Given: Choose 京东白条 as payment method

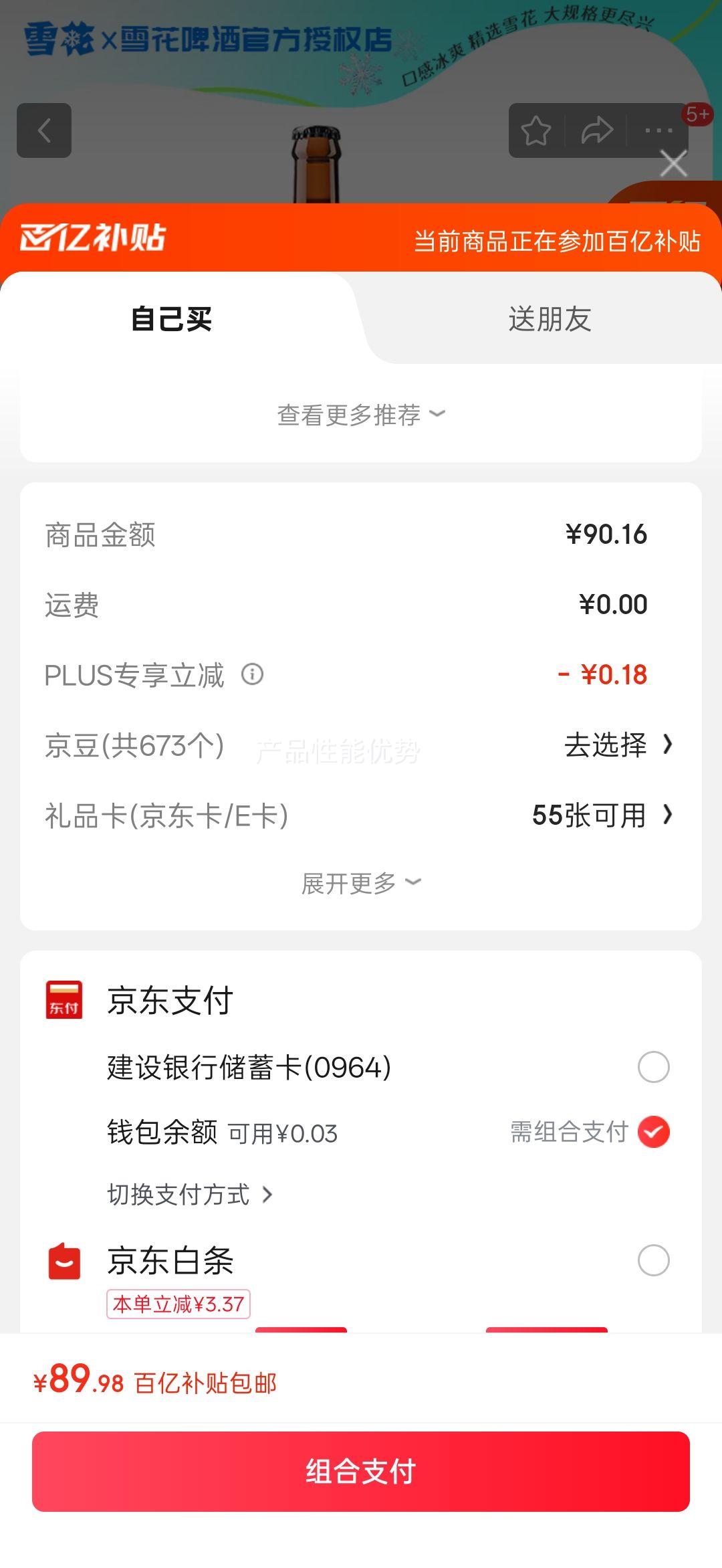Looking at the screenshot, I should 653,1260.
